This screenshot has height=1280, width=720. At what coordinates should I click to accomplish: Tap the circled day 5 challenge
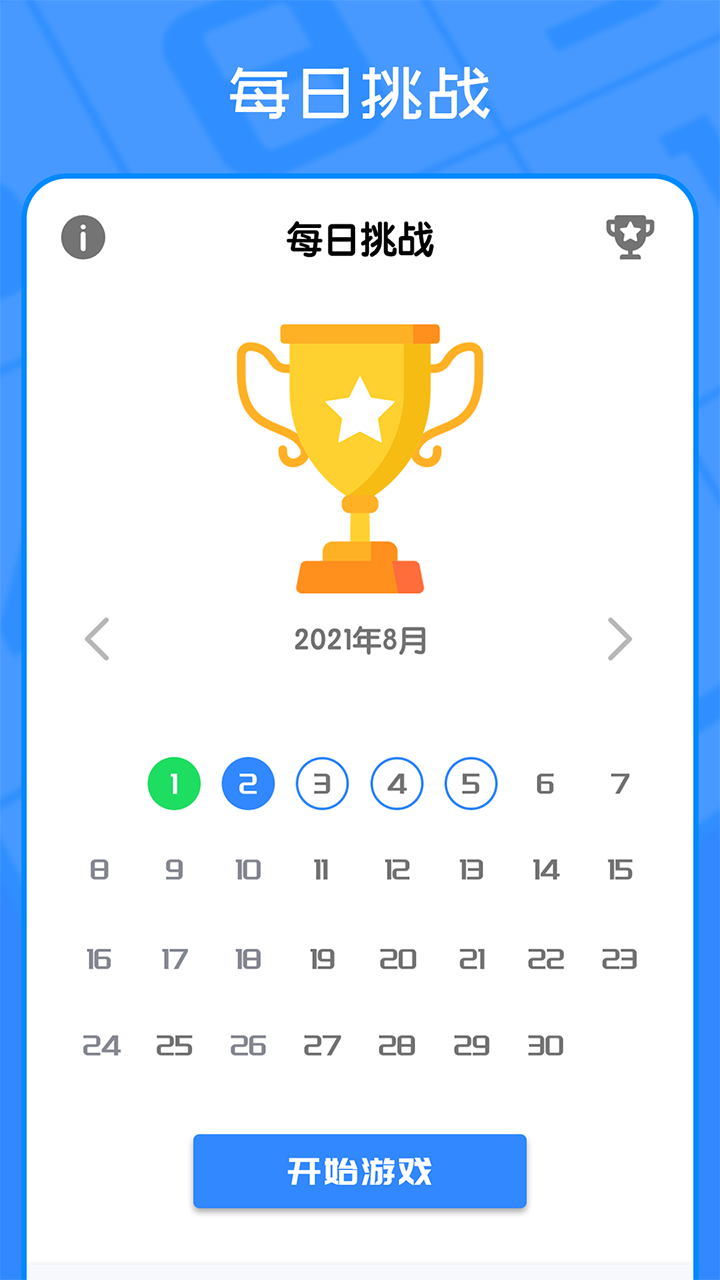pyautogui.click(x=470, y=784)
